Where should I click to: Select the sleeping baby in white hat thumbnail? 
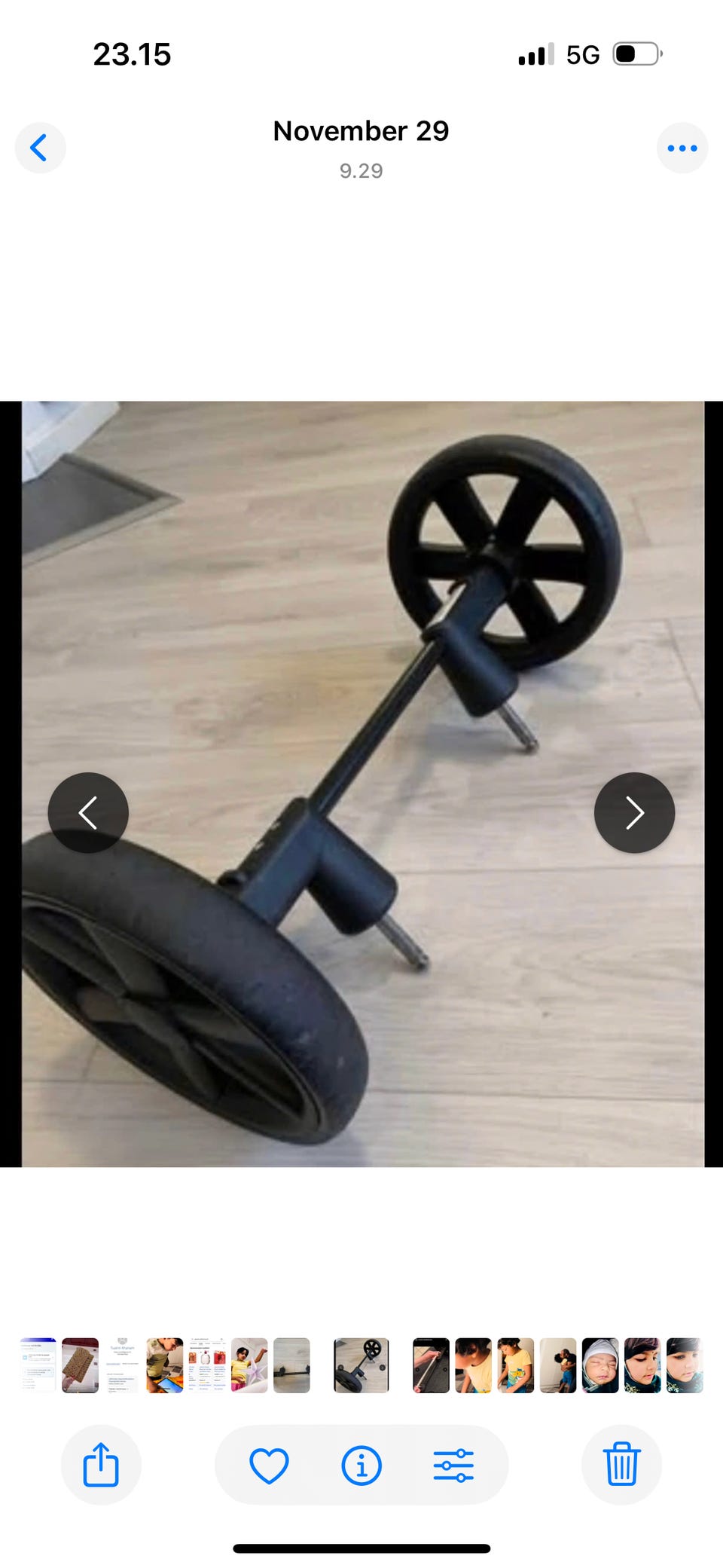pos(600,1365)
